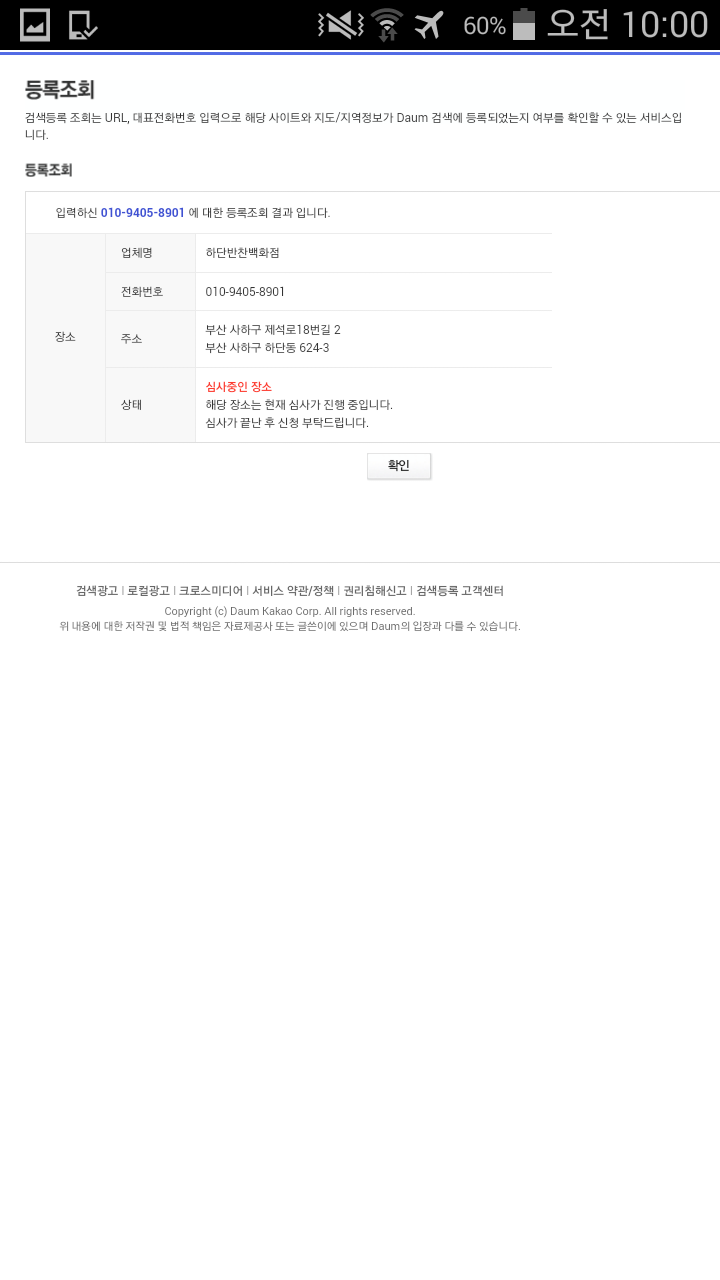Viewport: 720px width, 1280px height.
Task: Tap the 확인 button
Action: pyautogui.click(x=399, y=466)
